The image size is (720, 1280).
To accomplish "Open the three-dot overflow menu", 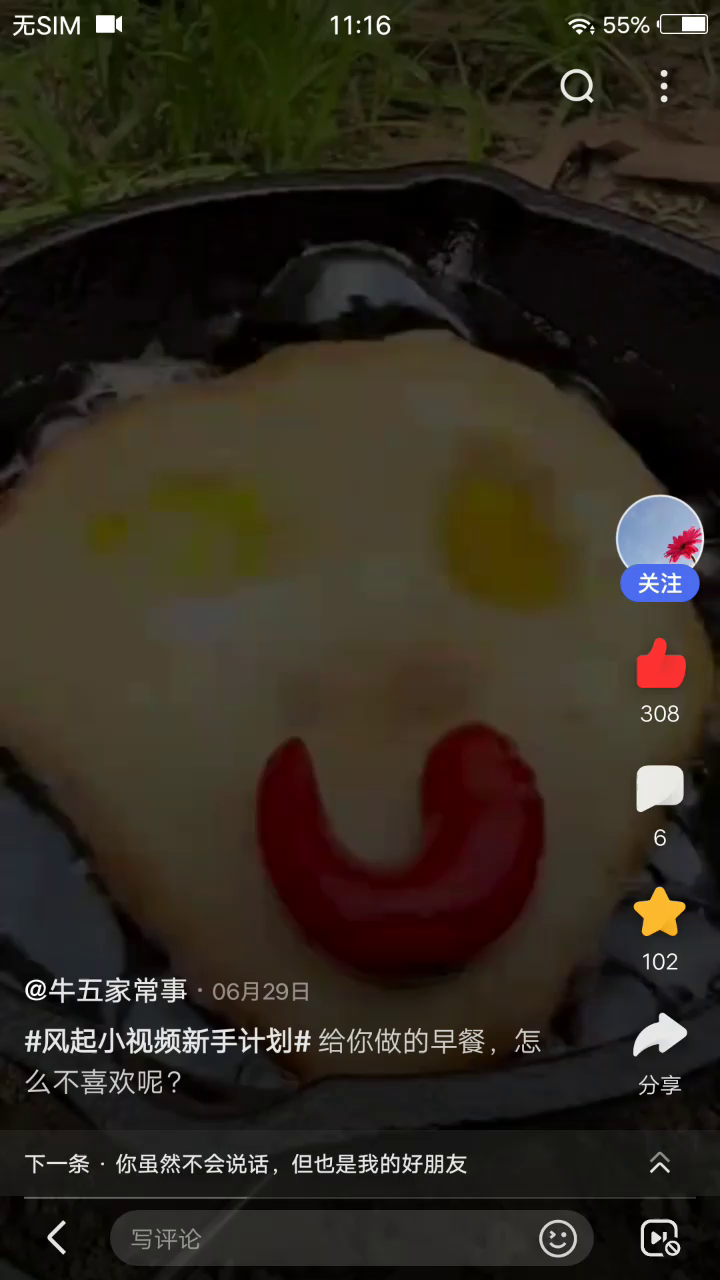I will pos(664,87).
